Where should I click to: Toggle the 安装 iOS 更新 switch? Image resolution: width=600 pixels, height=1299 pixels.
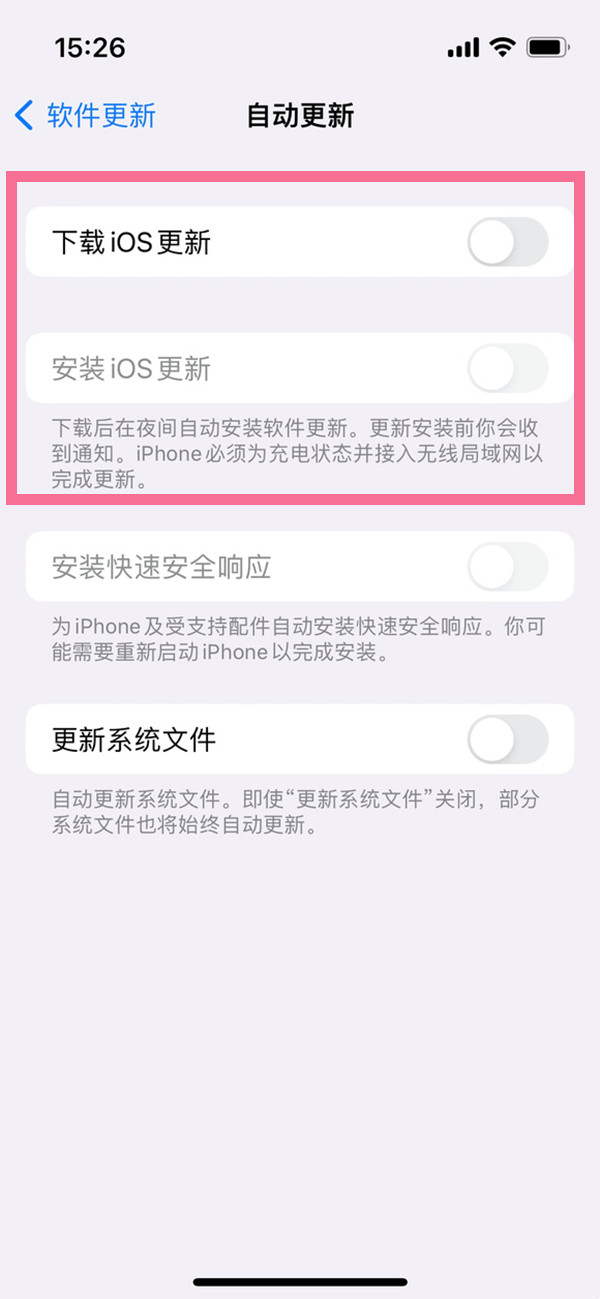pos(508,369)
